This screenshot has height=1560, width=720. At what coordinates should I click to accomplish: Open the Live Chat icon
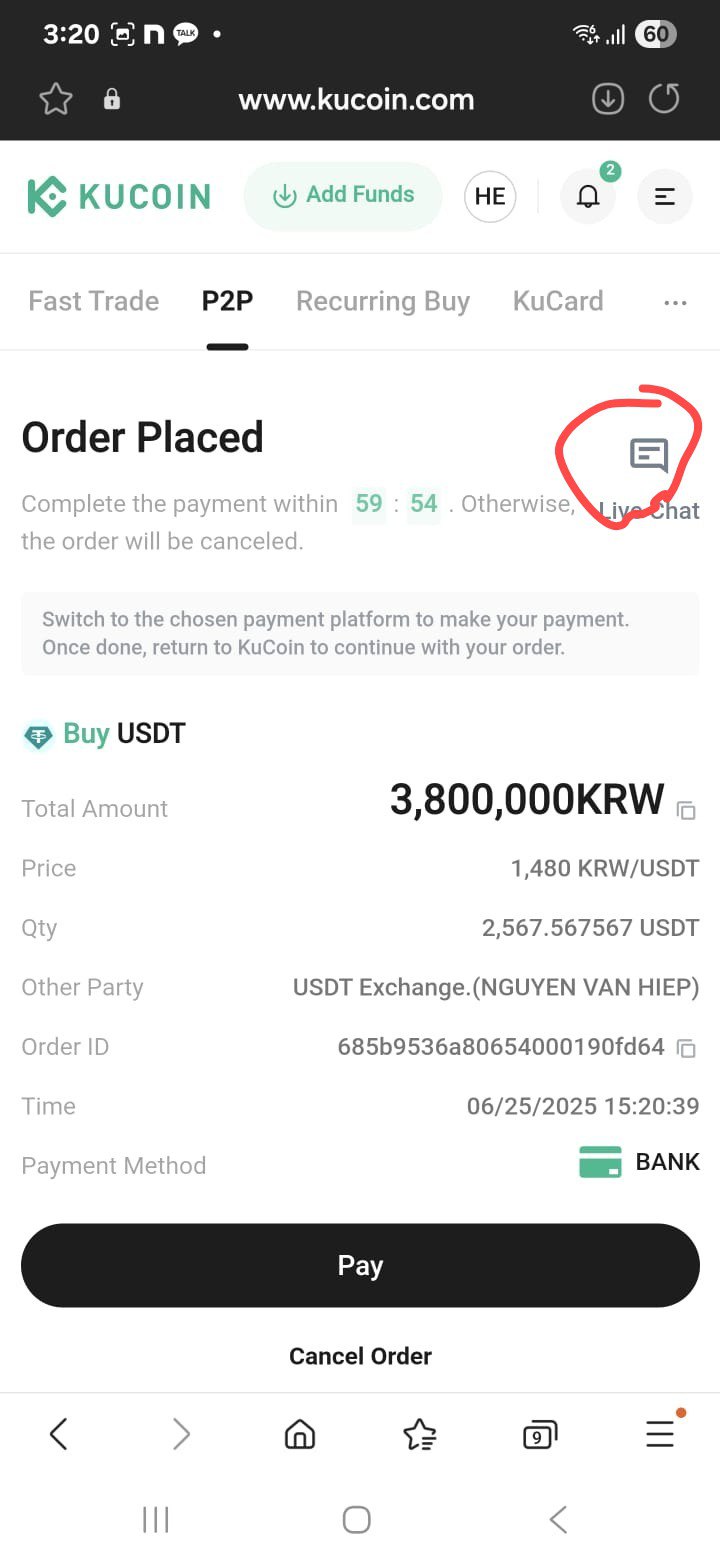(x=649, y=456)
